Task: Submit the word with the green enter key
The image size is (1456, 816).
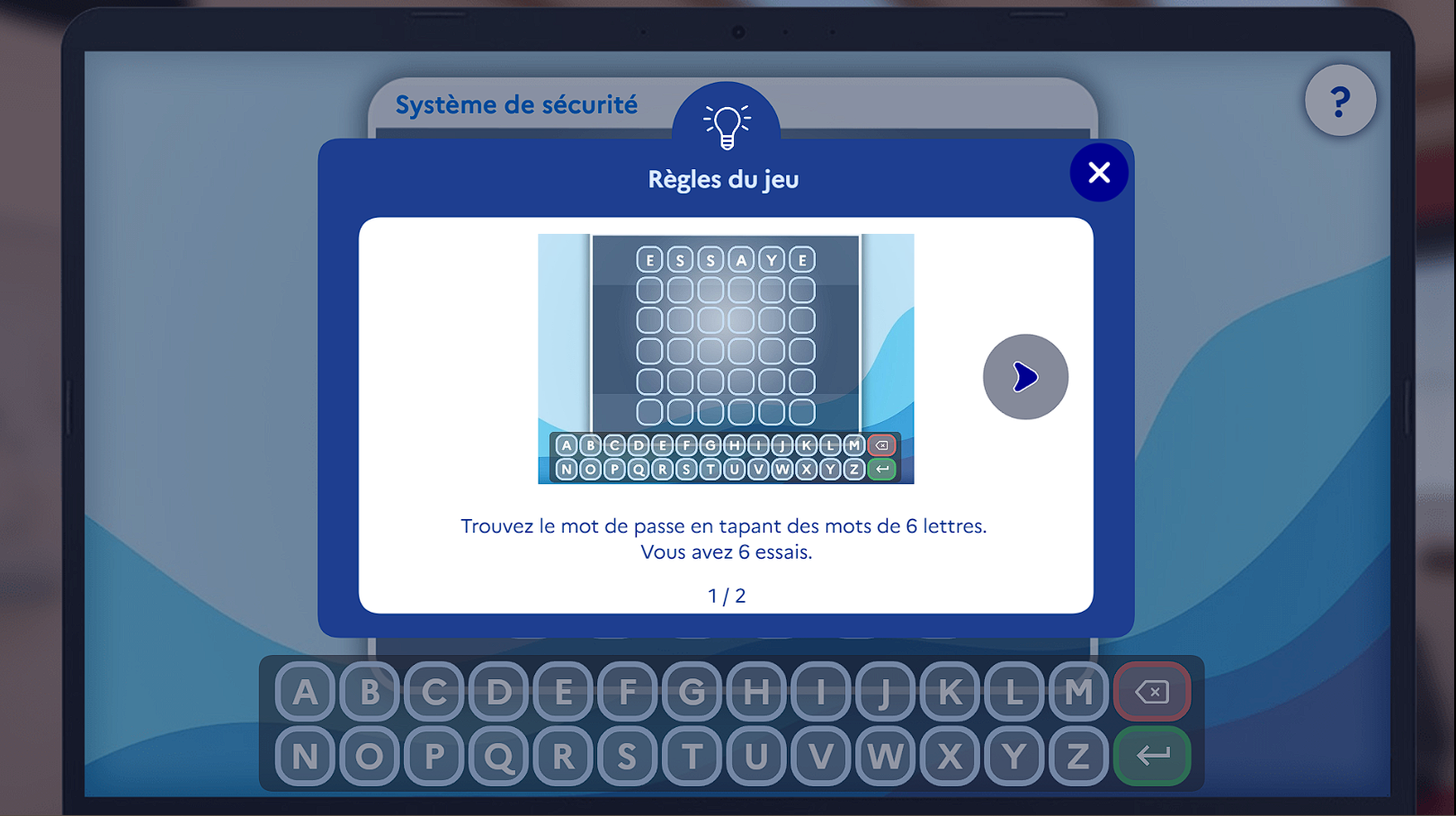Action: pyautogui.click(x=1152, y=756)
